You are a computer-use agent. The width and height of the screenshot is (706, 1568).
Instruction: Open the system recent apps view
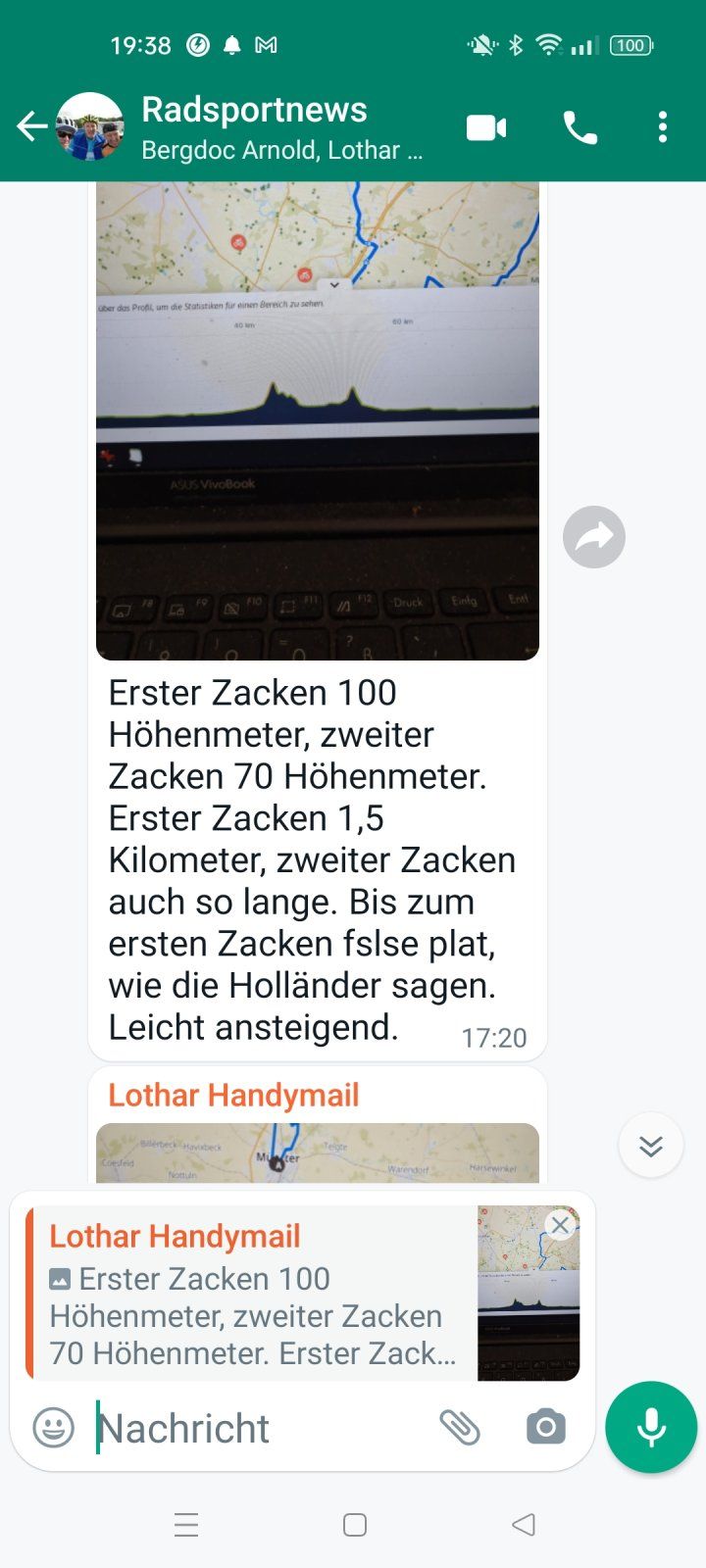point(186,1525)
